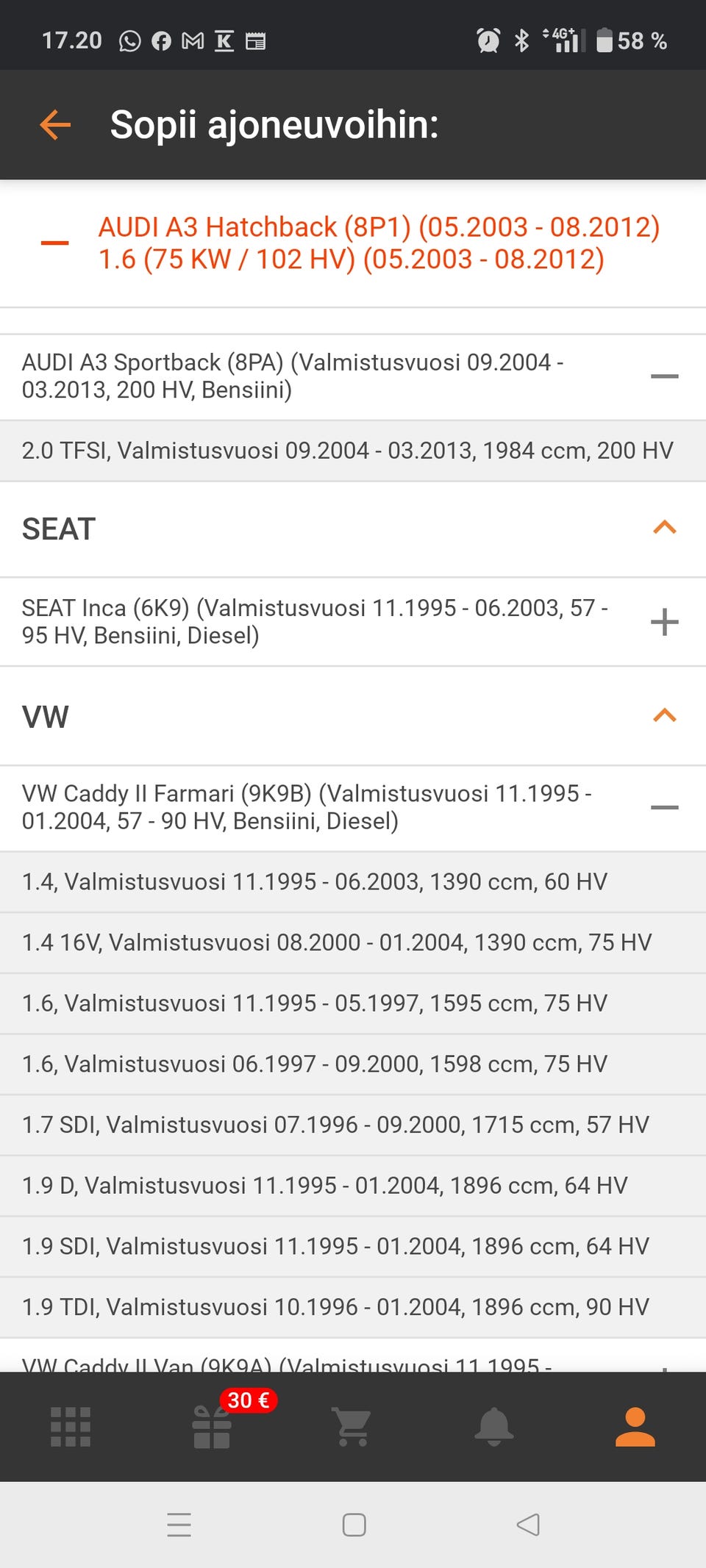Collapse the VW section
The height and width of the screenshot is (1568, 706).
[664, 716]
